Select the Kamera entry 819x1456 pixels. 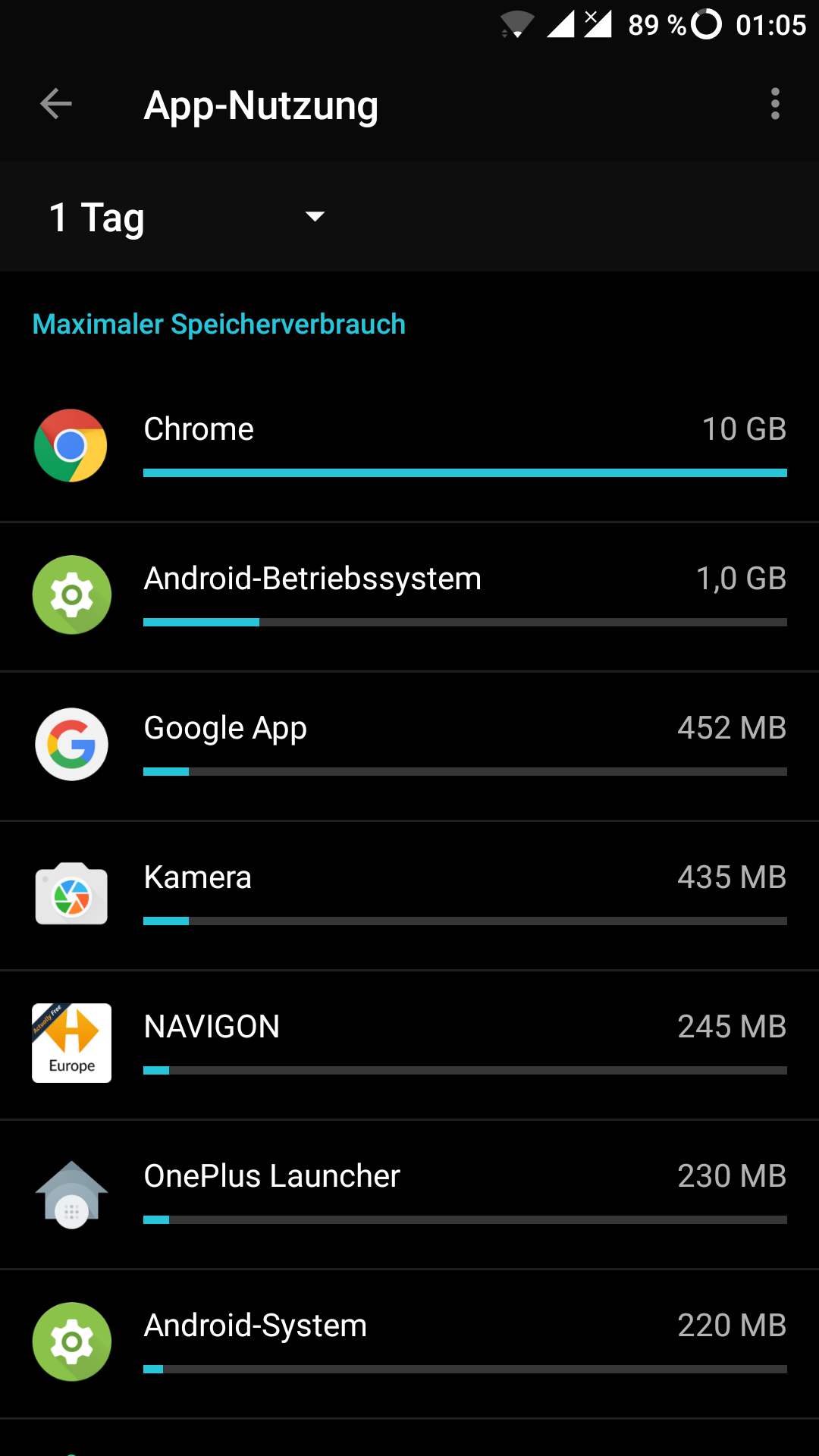coord(409,896)
